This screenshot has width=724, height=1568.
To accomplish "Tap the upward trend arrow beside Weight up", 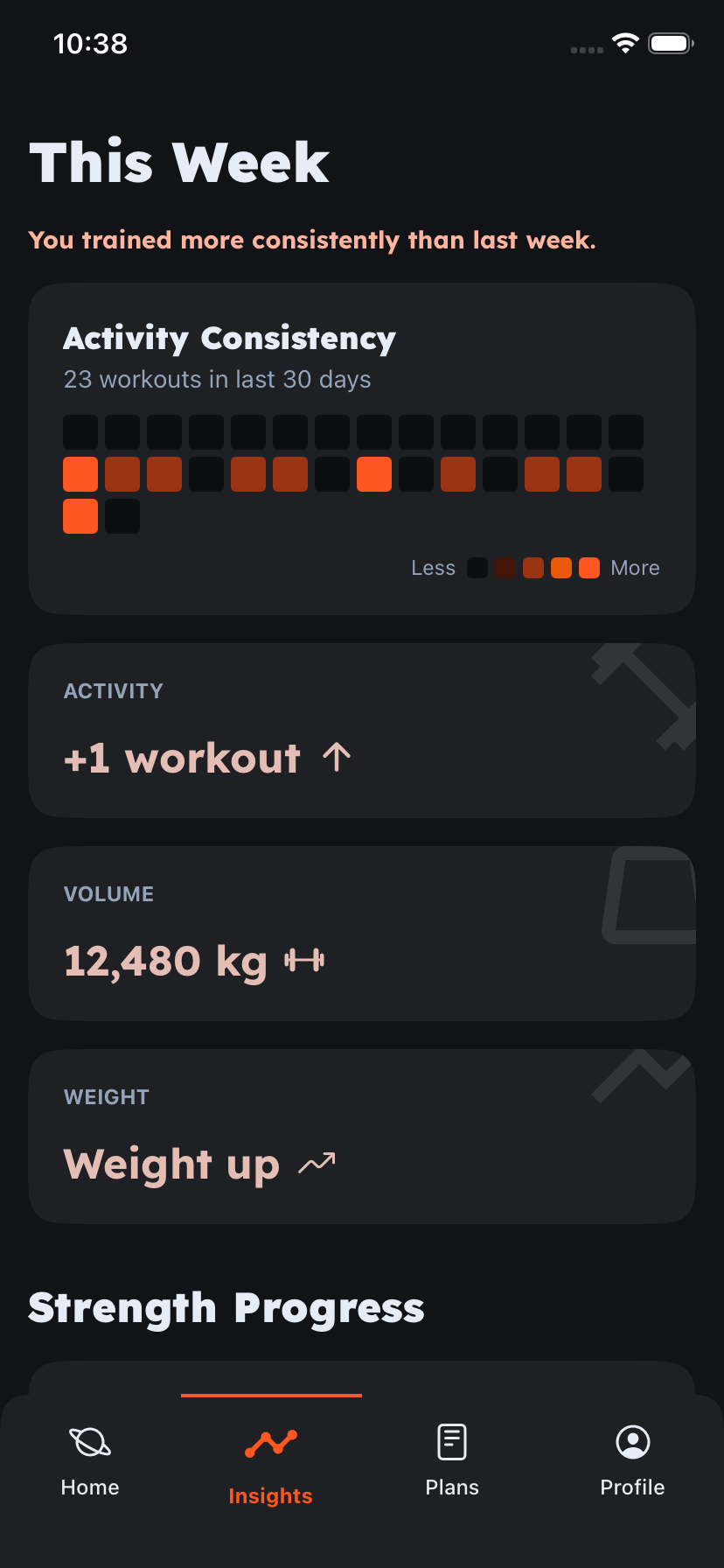I will click(x=317, y=1162).
